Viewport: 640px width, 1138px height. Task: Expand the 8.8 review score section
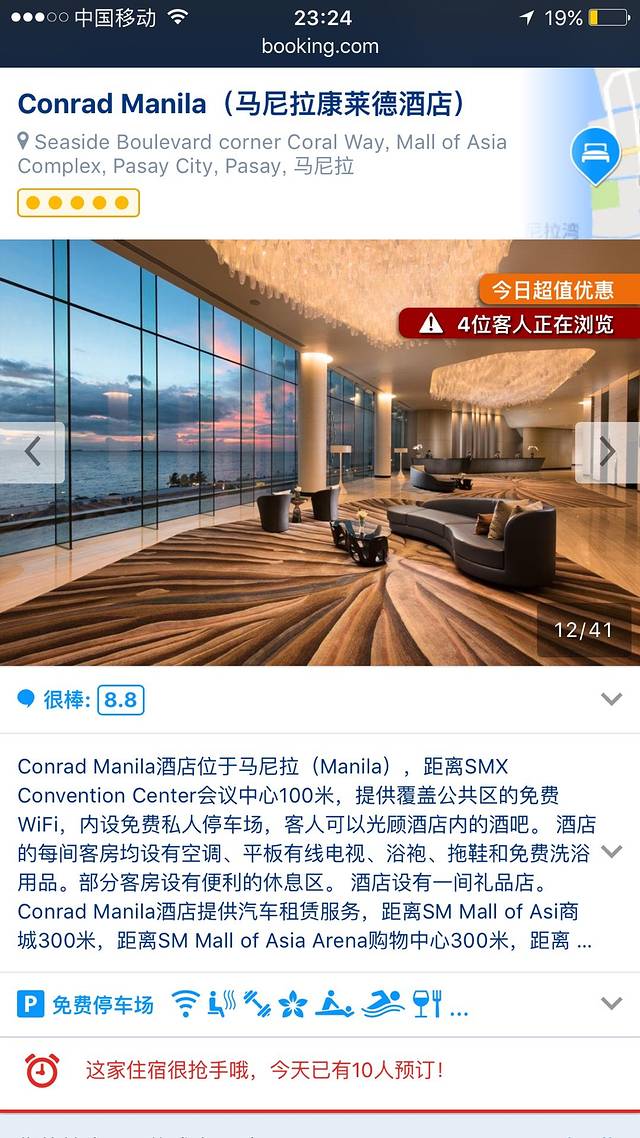click(611, 699)
